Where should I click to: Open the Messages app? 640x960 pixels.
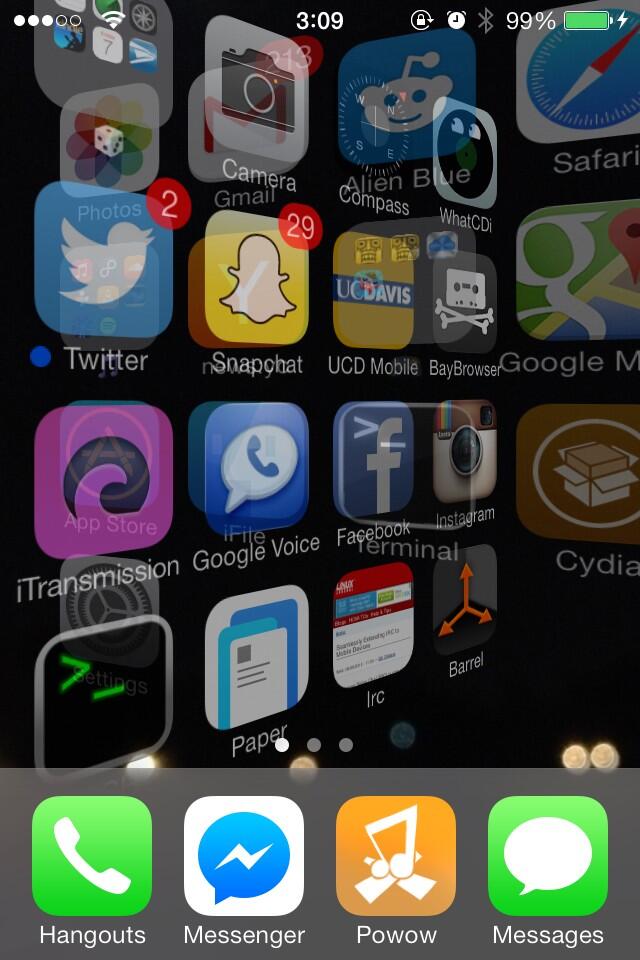(548, 856)
